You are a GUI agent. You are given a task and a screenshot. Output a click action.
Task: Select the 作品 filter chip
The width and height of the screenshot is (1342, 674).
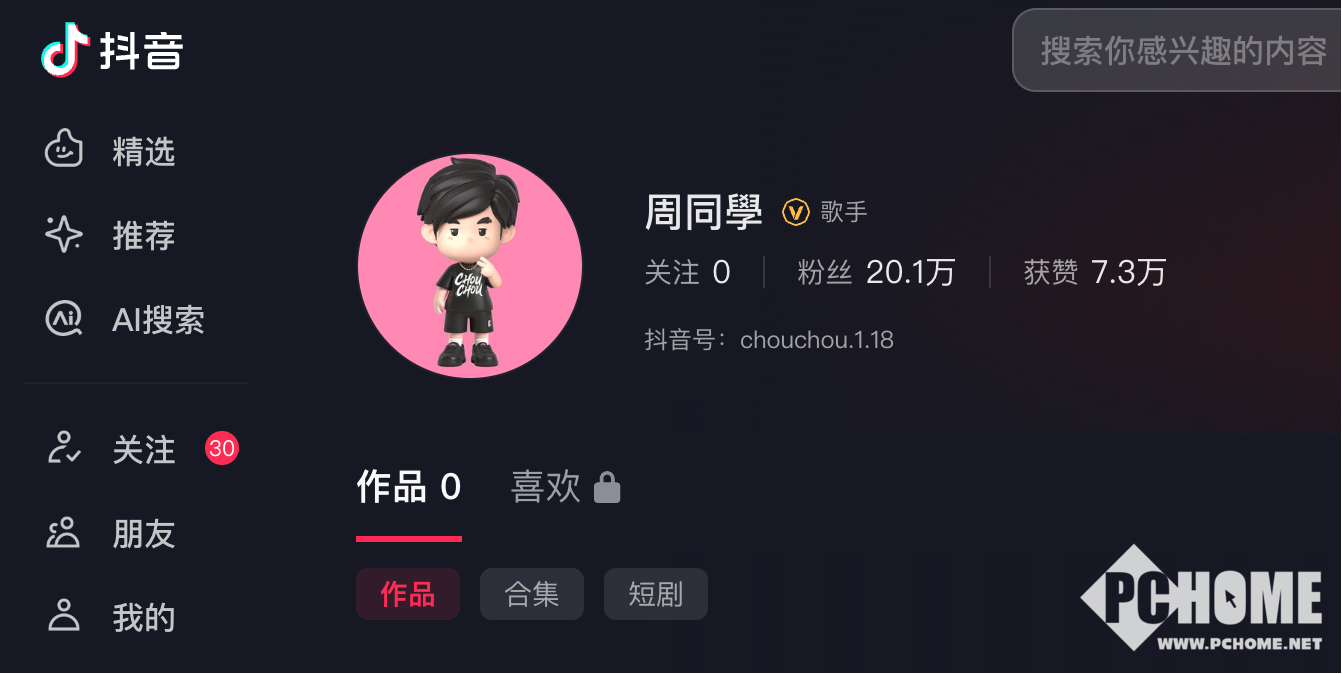408,595
